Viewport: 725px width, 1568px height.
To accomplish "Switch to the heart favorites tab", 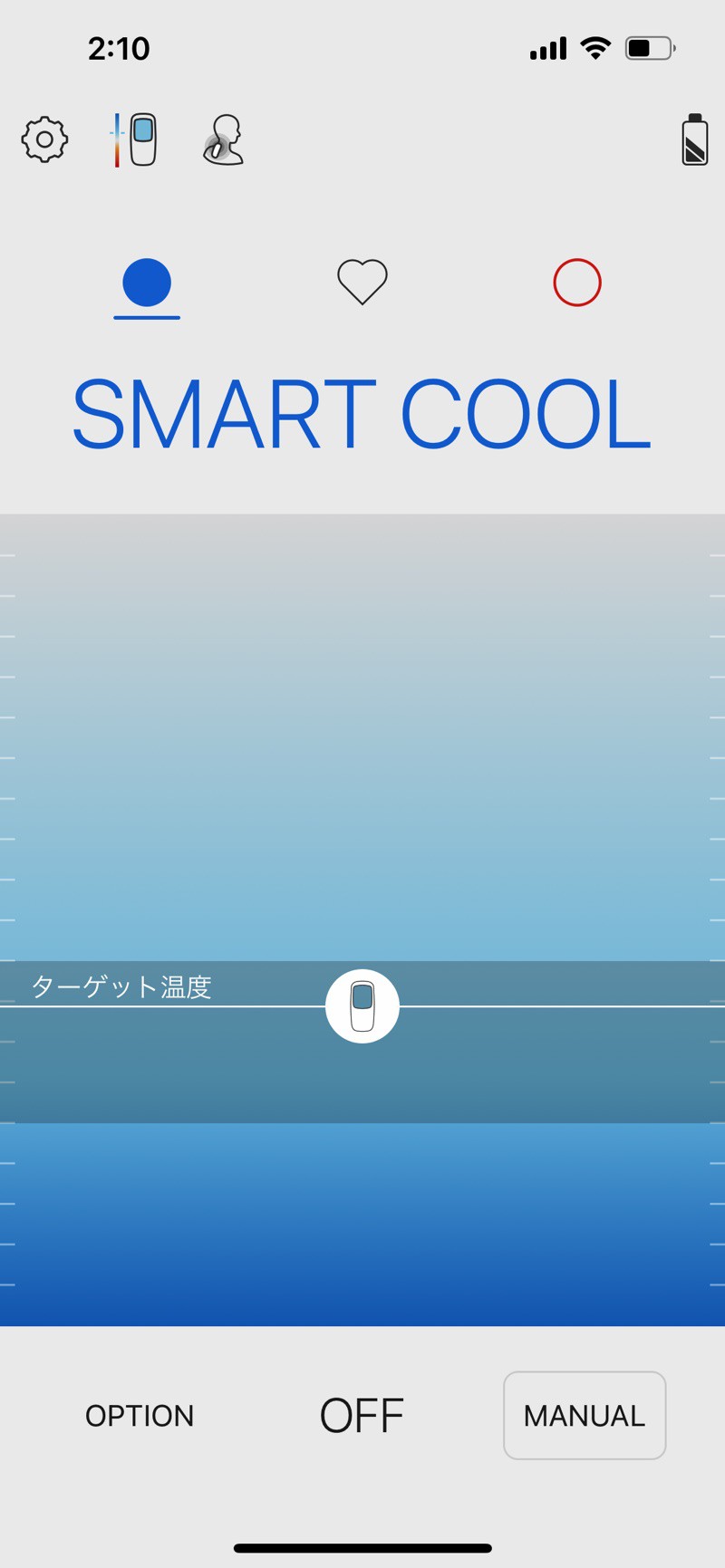I will pyautogui.click(x=362, y=282).
